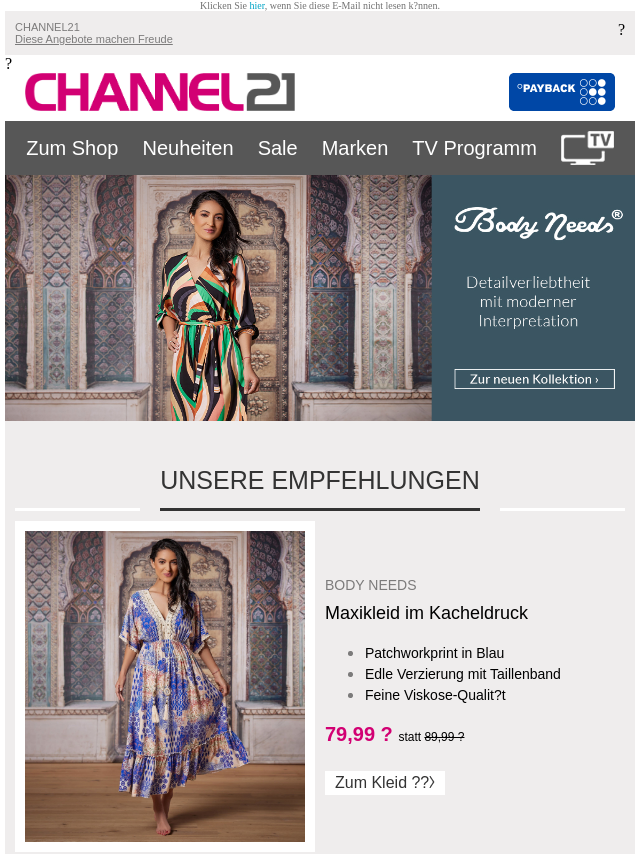The width and height of the screenshot is (640, 854).
Task: Select 'Zur neuen Kollektion' button
Action: 534,379
